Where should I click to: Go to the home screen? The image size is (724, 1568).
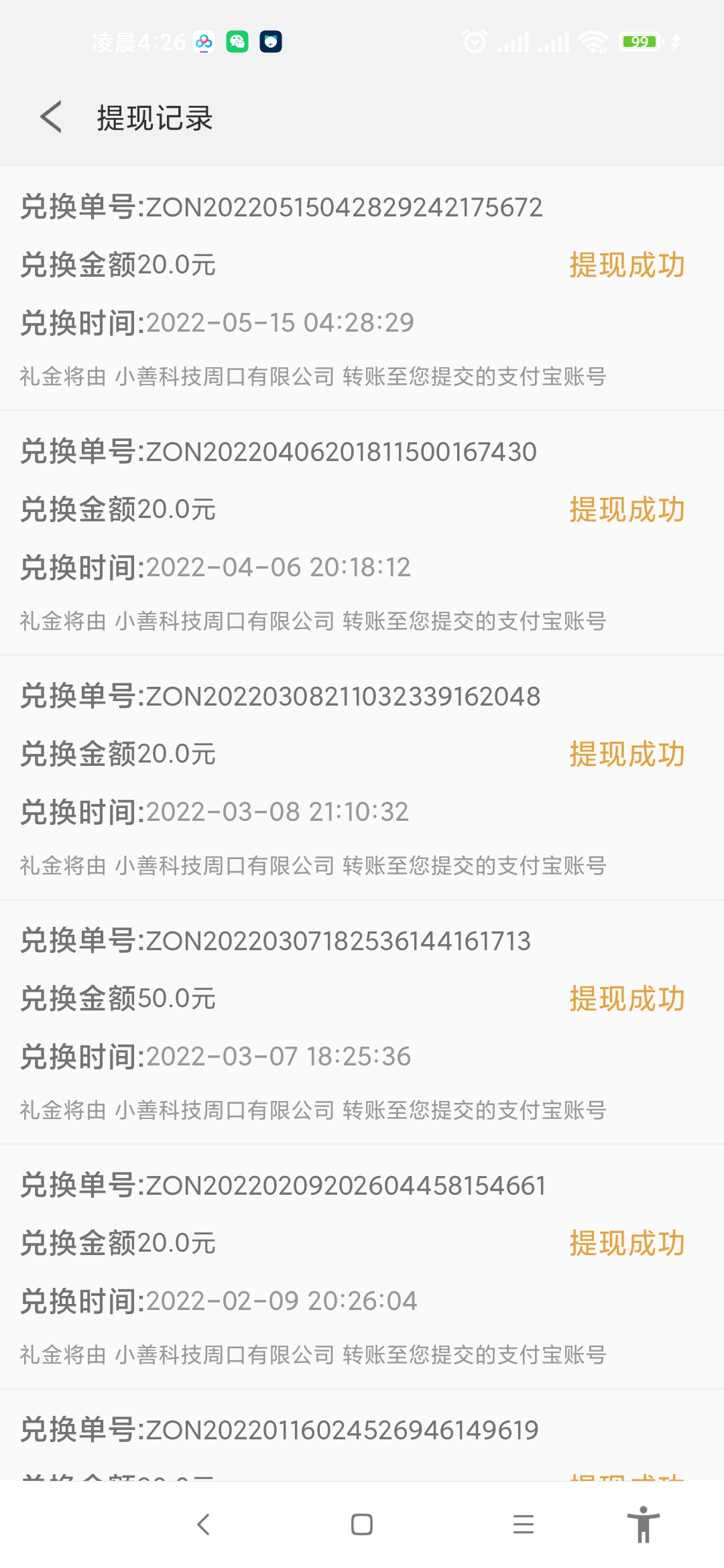pos(362,1524)
